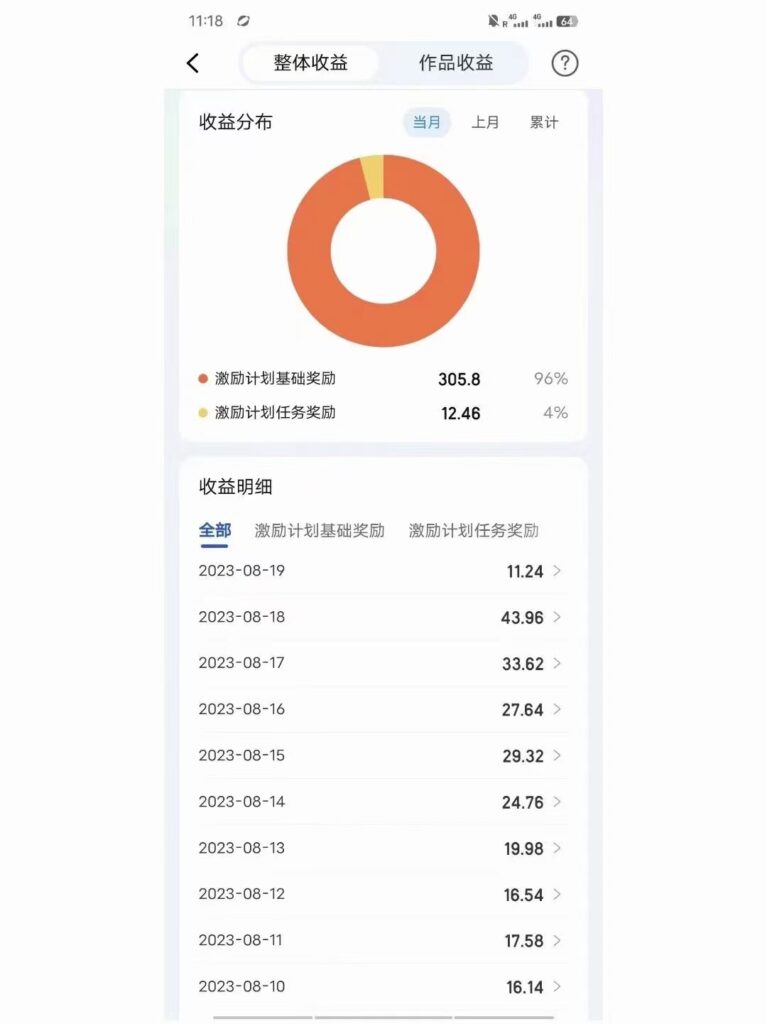Screen dimensions: 767x1024
Task: Filter details by 激励计划基础奖励
Action: pyautogui.click(x=319, y=531)
